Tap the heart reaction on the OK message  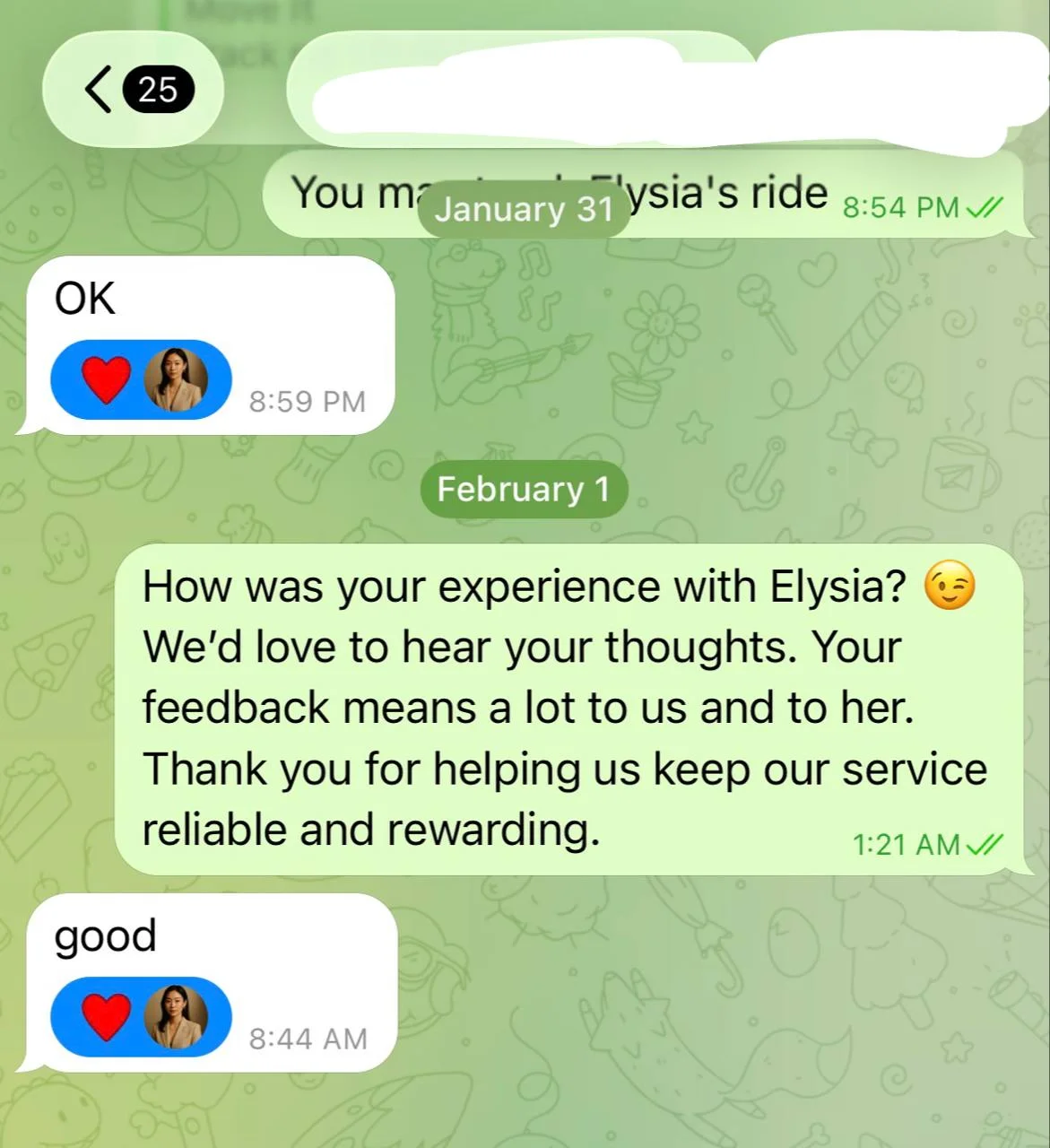(104, 378)
